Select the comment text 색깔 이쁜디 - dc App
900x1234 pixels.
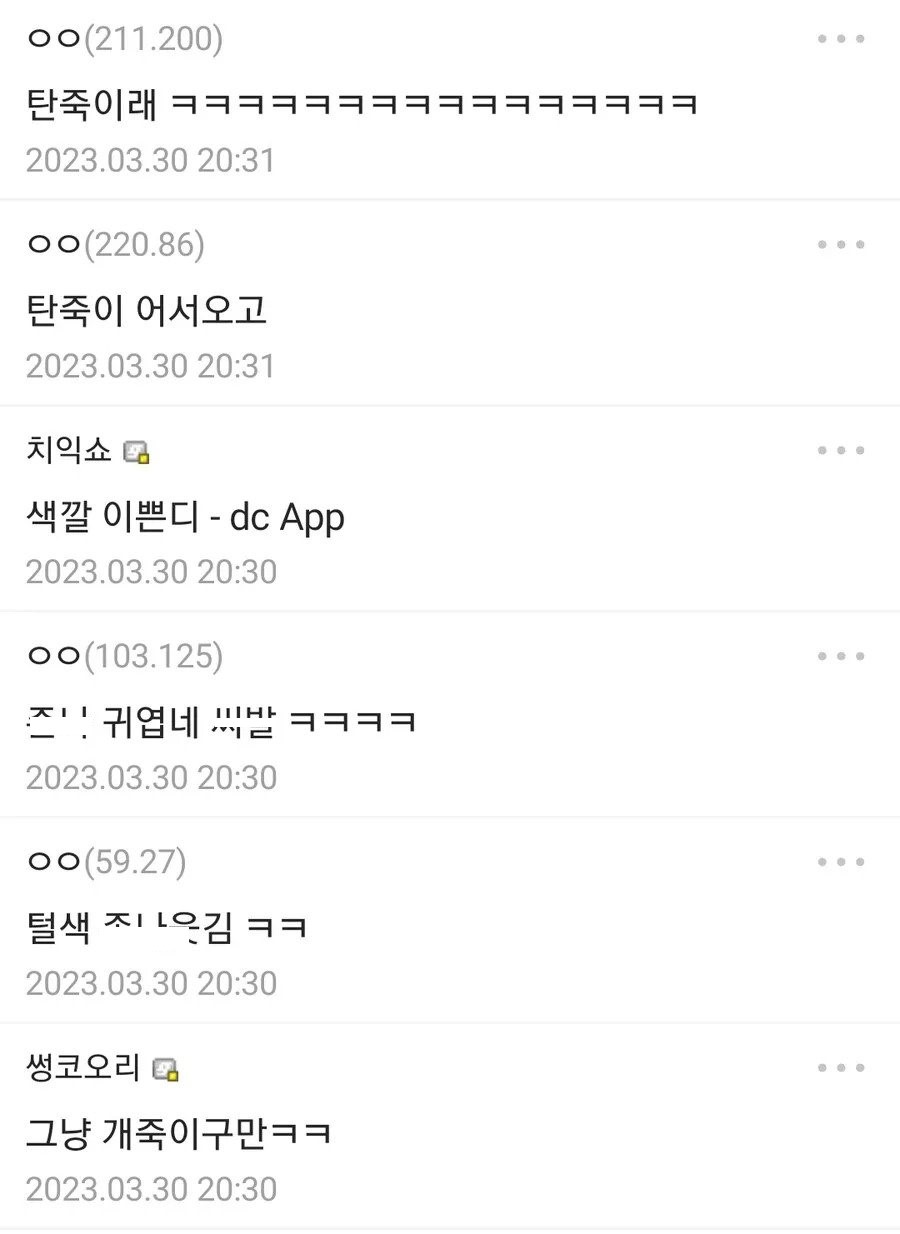point(185,517)
